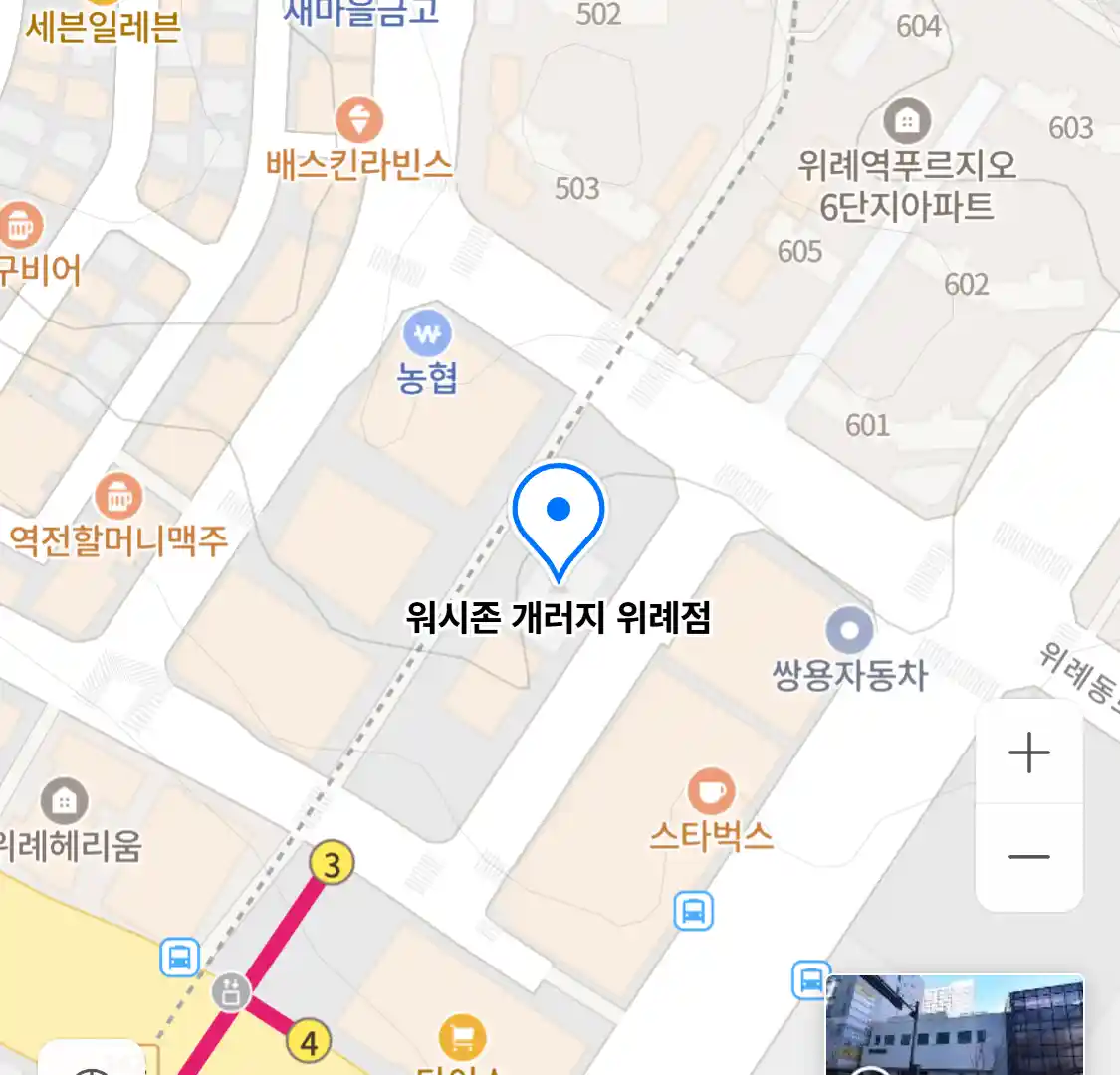Open the 쌍용자동차 place marker
This screenshot has height=1075, width=1120.
[849, 631]
